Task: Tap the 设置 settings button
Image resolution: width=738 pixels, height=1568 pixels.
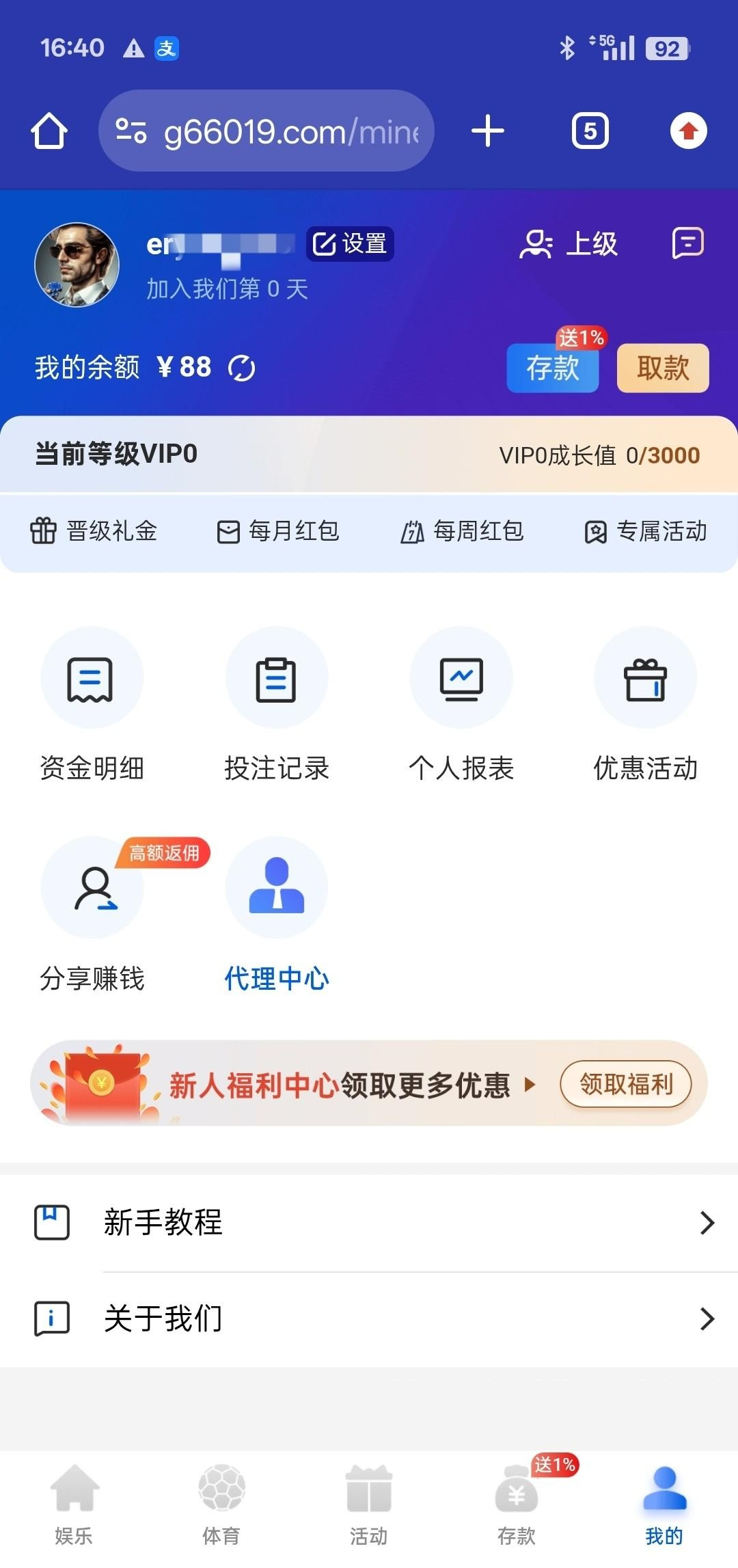Action: (x=350, y=244)
